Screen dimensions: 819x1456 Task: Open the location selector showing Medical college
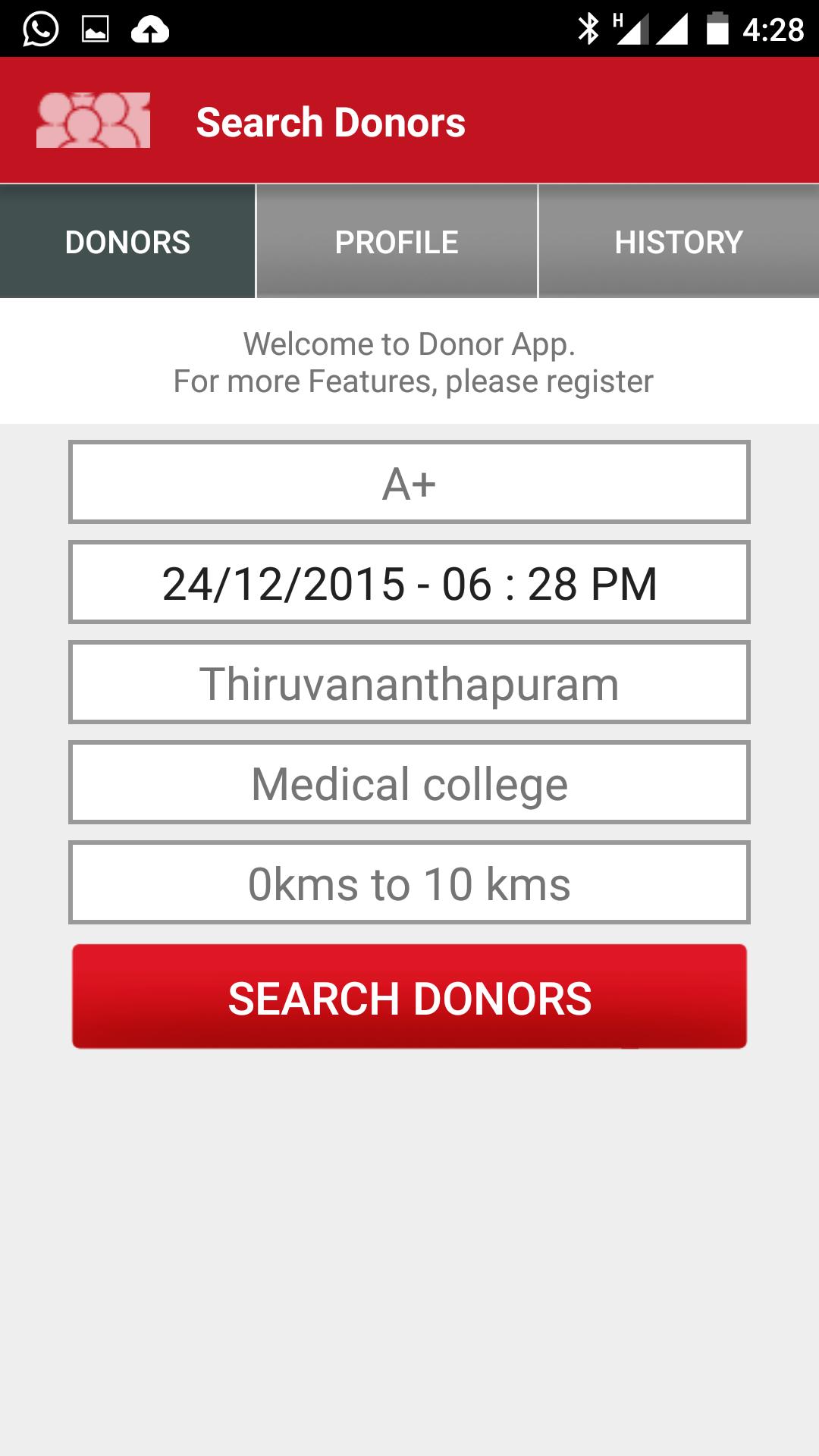tap(409, 782)
